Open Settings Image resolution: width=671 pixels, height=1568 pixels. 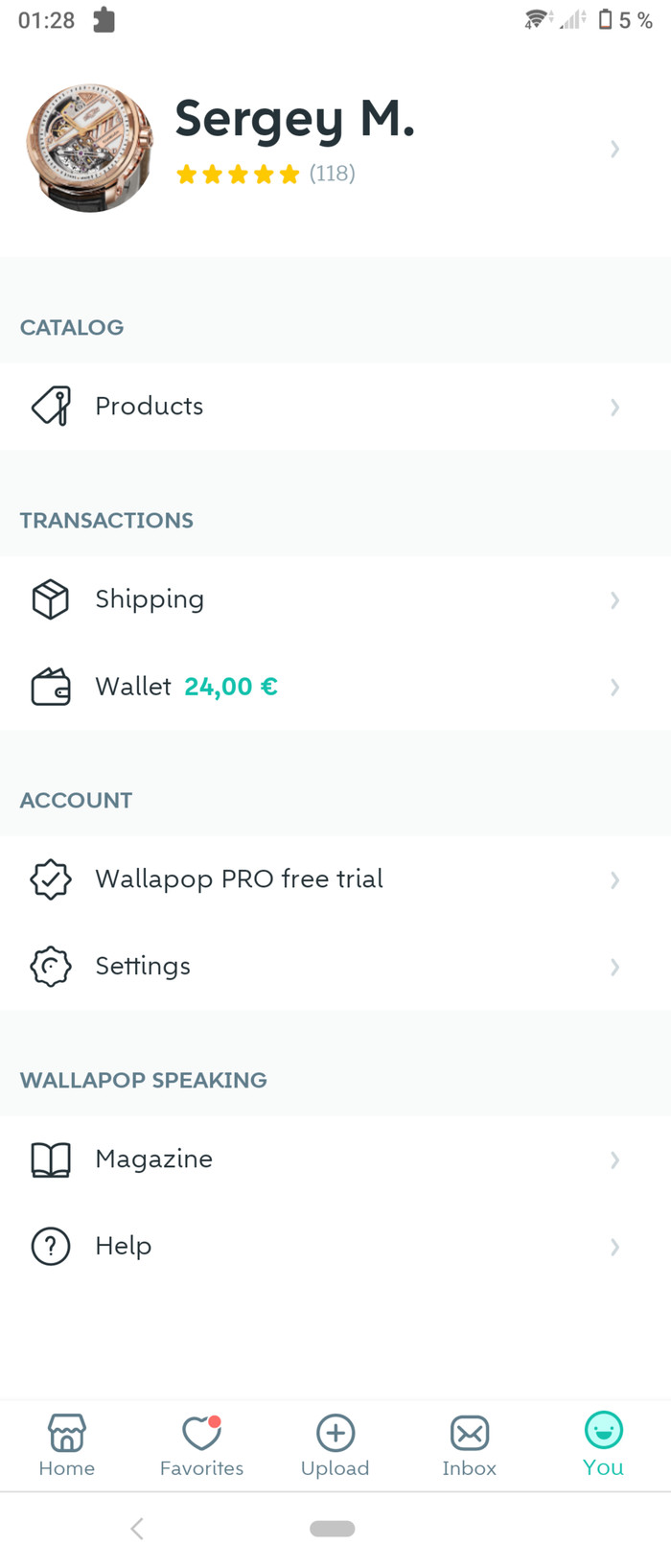[x=335, y=966]
